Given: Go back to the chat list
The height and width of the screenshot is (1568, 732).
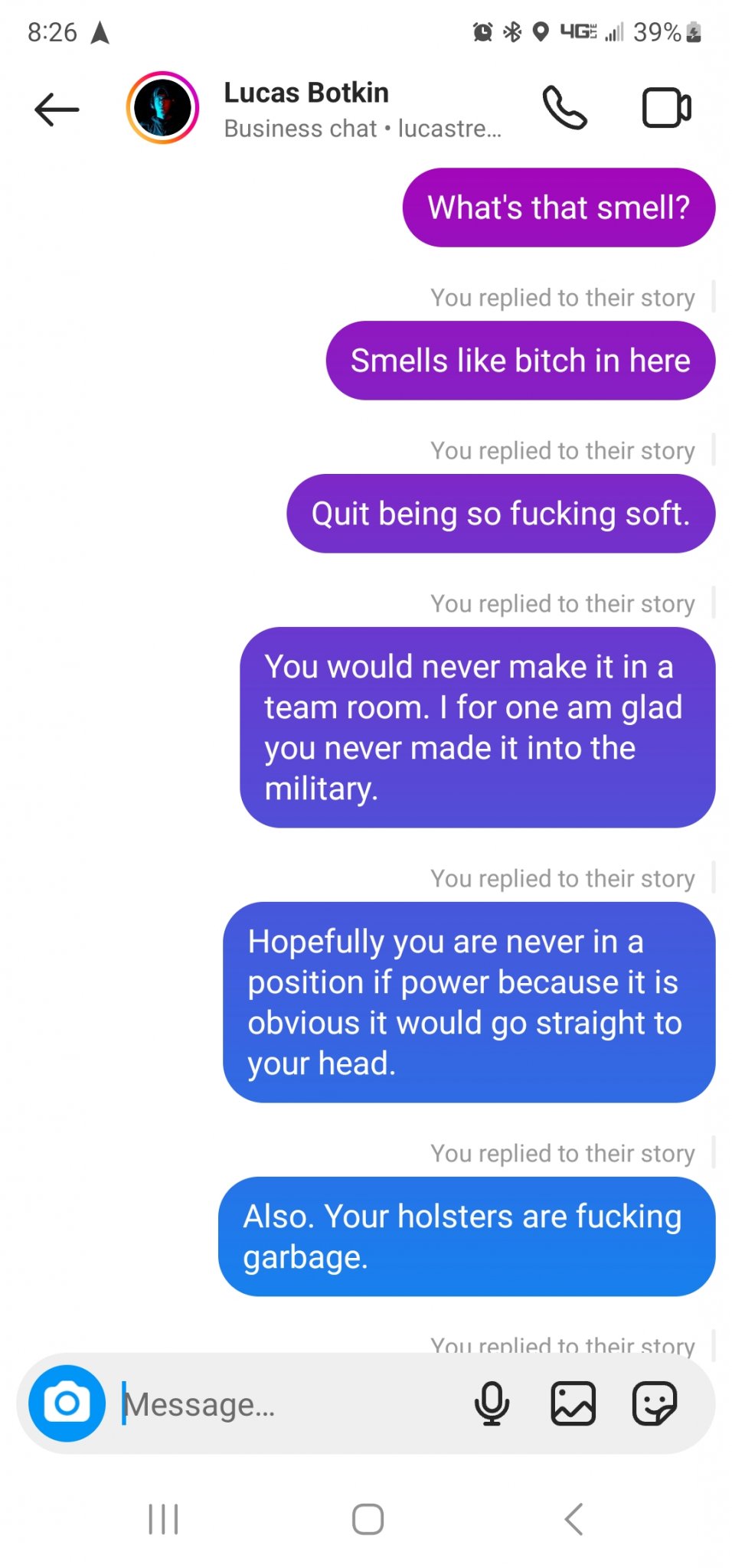Looking at the screenshot, I should click(x=57, y=109).
